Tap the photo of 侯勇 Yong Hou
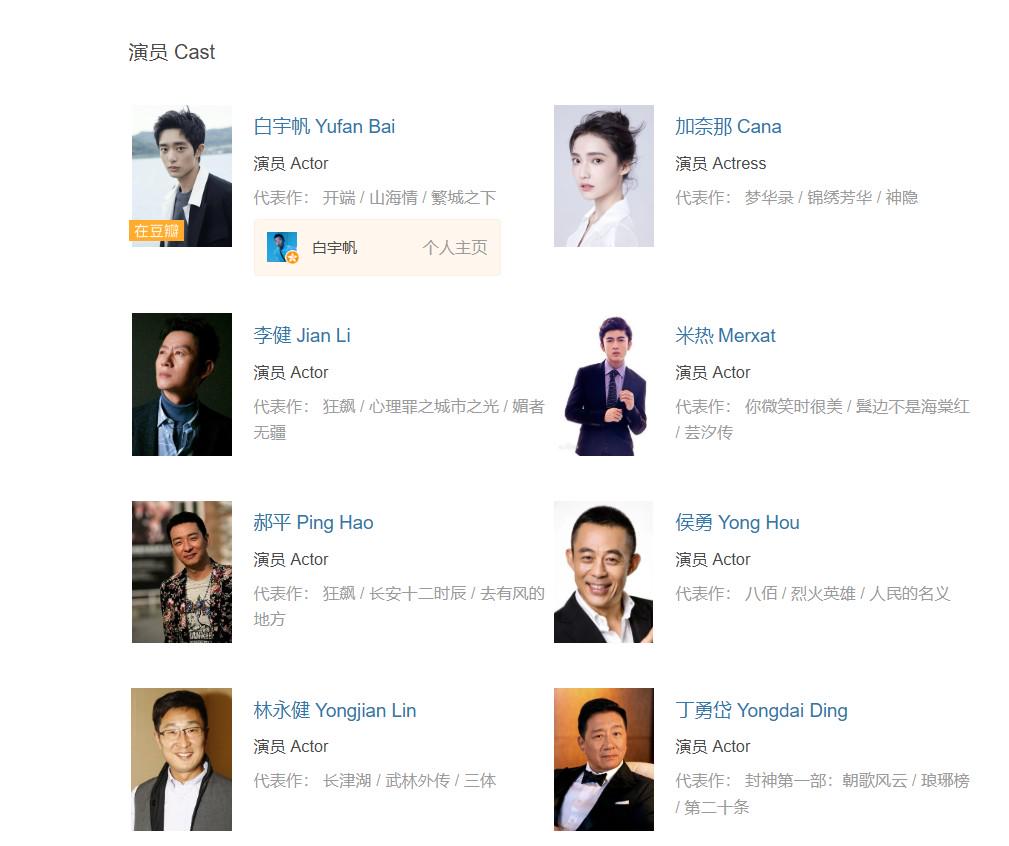Image resolution: width=1009 pixels, height=846 pixels. [604, 572]
